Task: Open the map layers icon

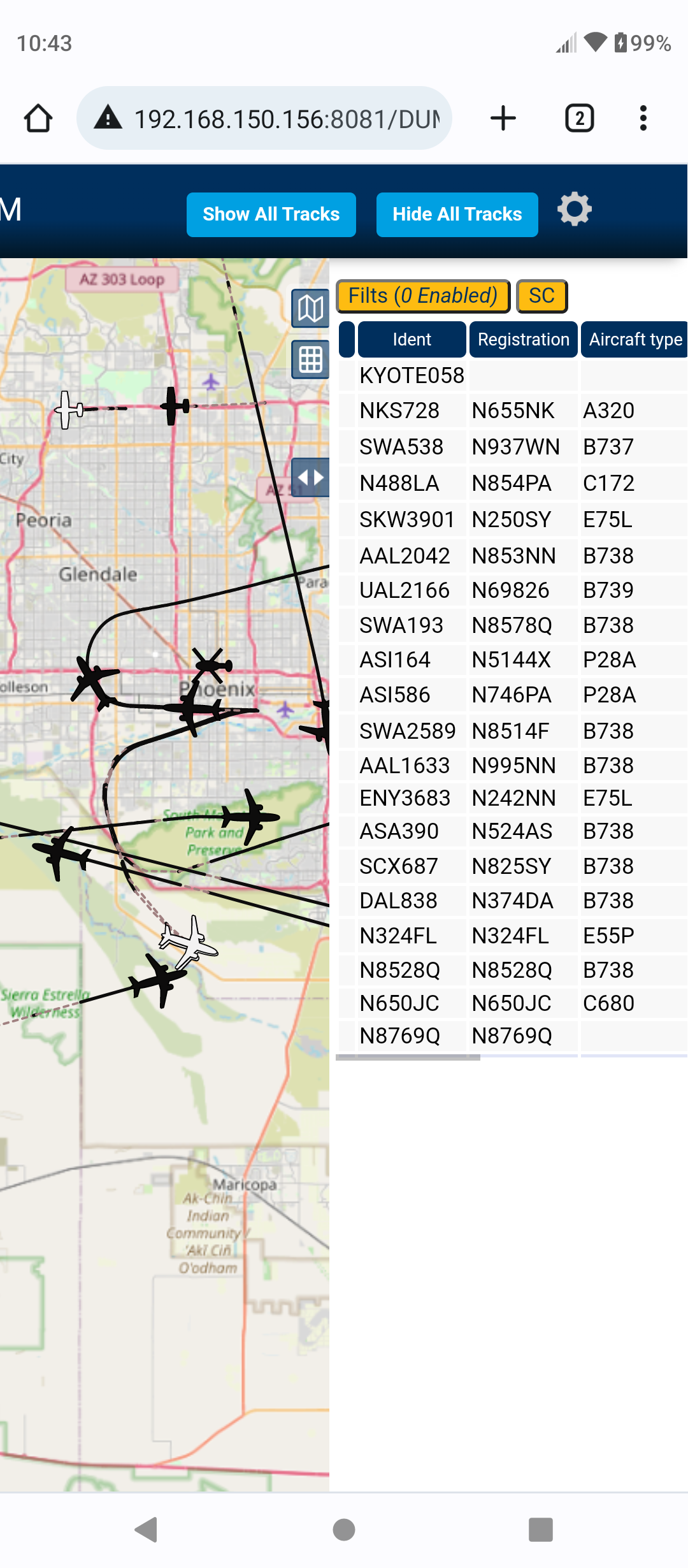Action: pyautogui.click(x=310, y=309)
